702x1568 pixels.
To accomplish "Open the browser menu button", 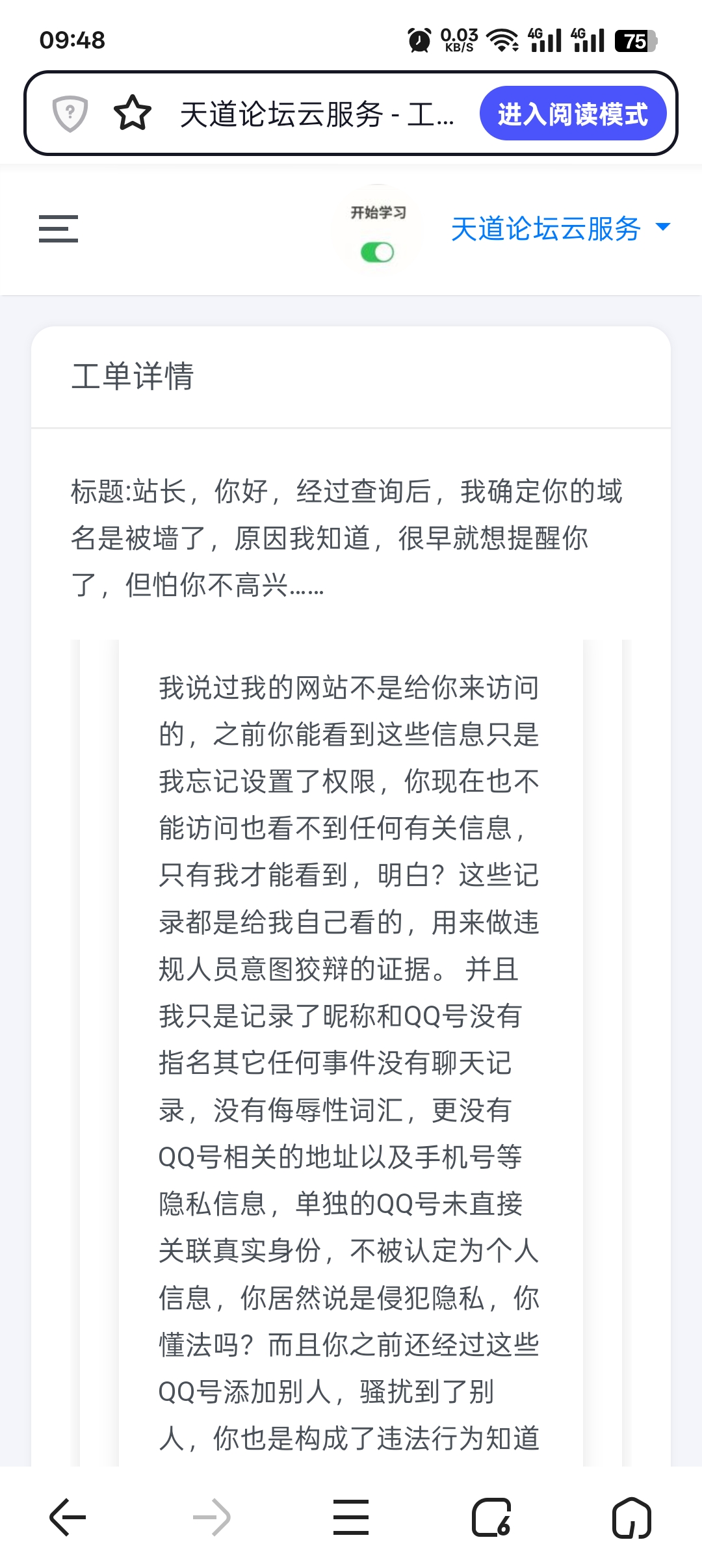I will pos(350,1517).
